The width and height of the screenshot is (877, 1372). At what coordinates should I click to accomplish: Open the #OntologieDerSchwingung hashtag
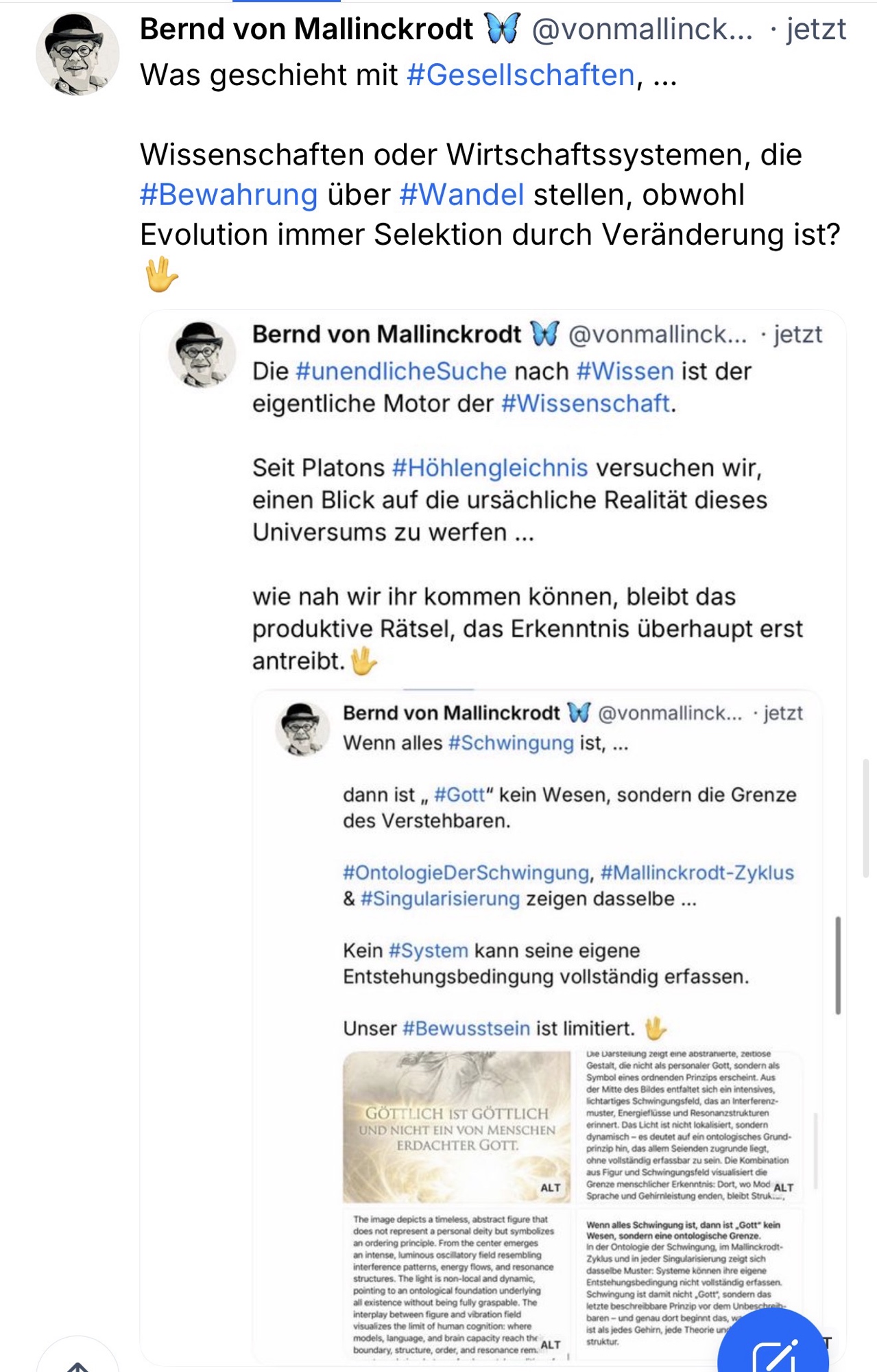[466, 873]
